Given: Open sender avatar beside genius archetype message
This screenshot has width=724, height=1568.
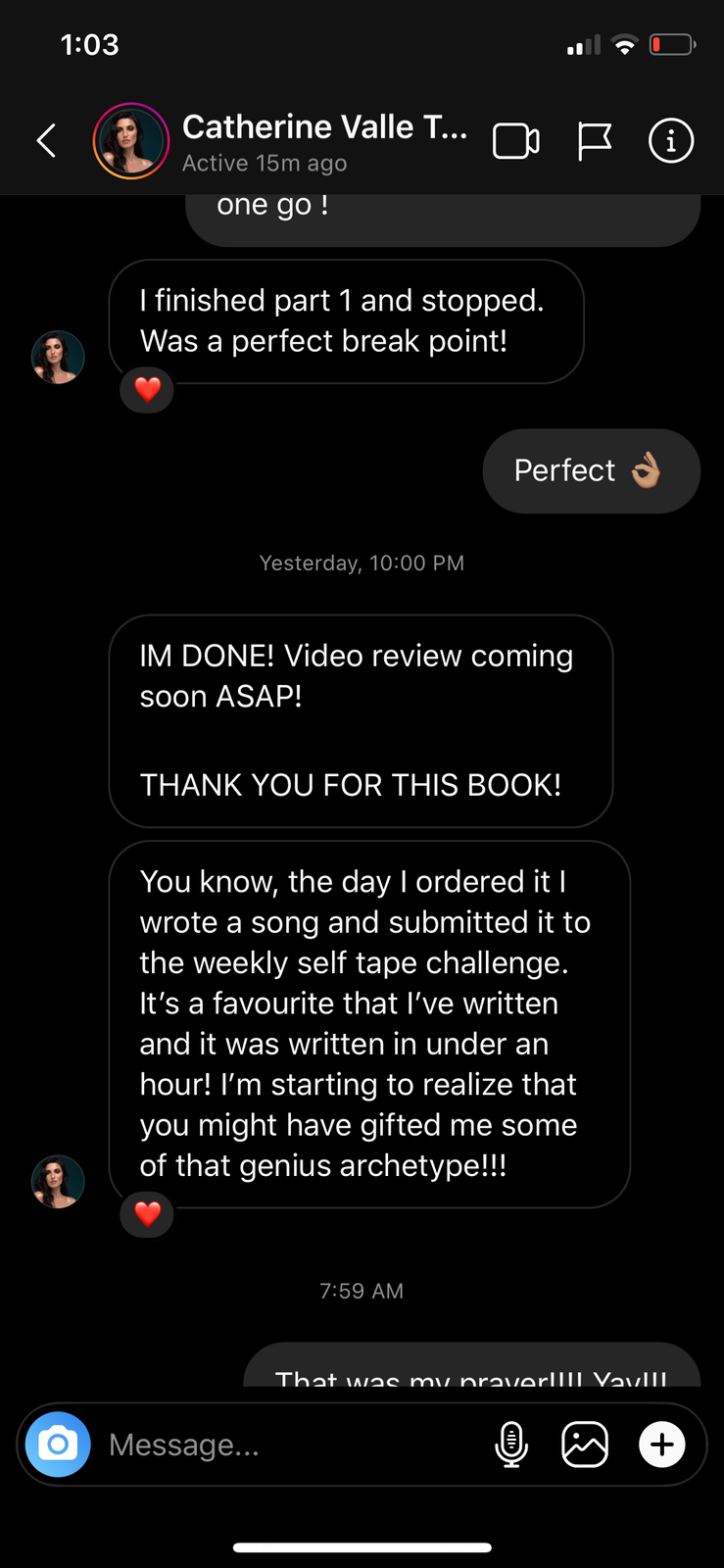Looking at the screenshot, I should pyautogui.click(x=58, y=1182).
